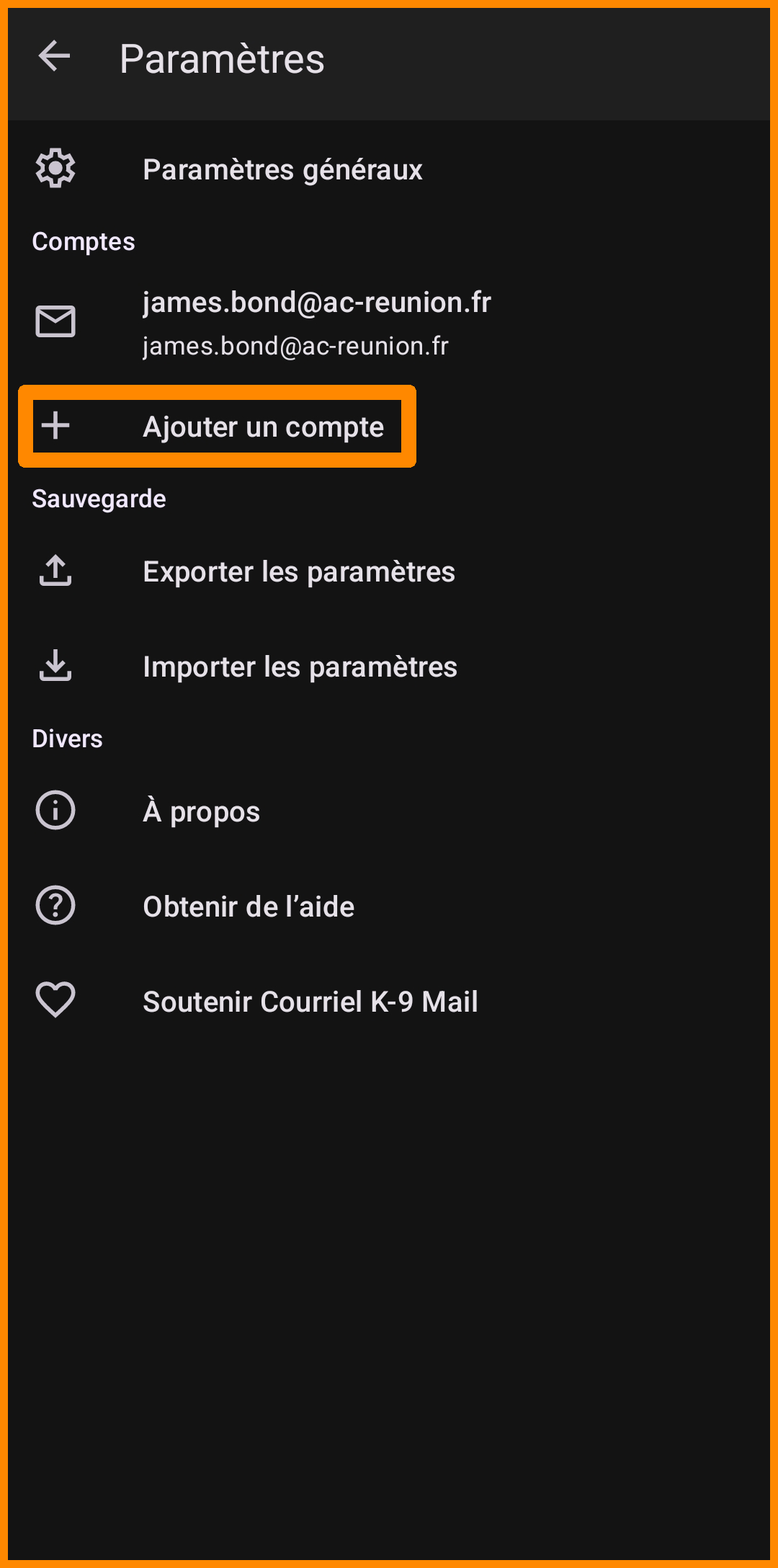Tap Soutenir Courriel K-9 Mail
This screenshot has width=778, height=1568.
310,1002
